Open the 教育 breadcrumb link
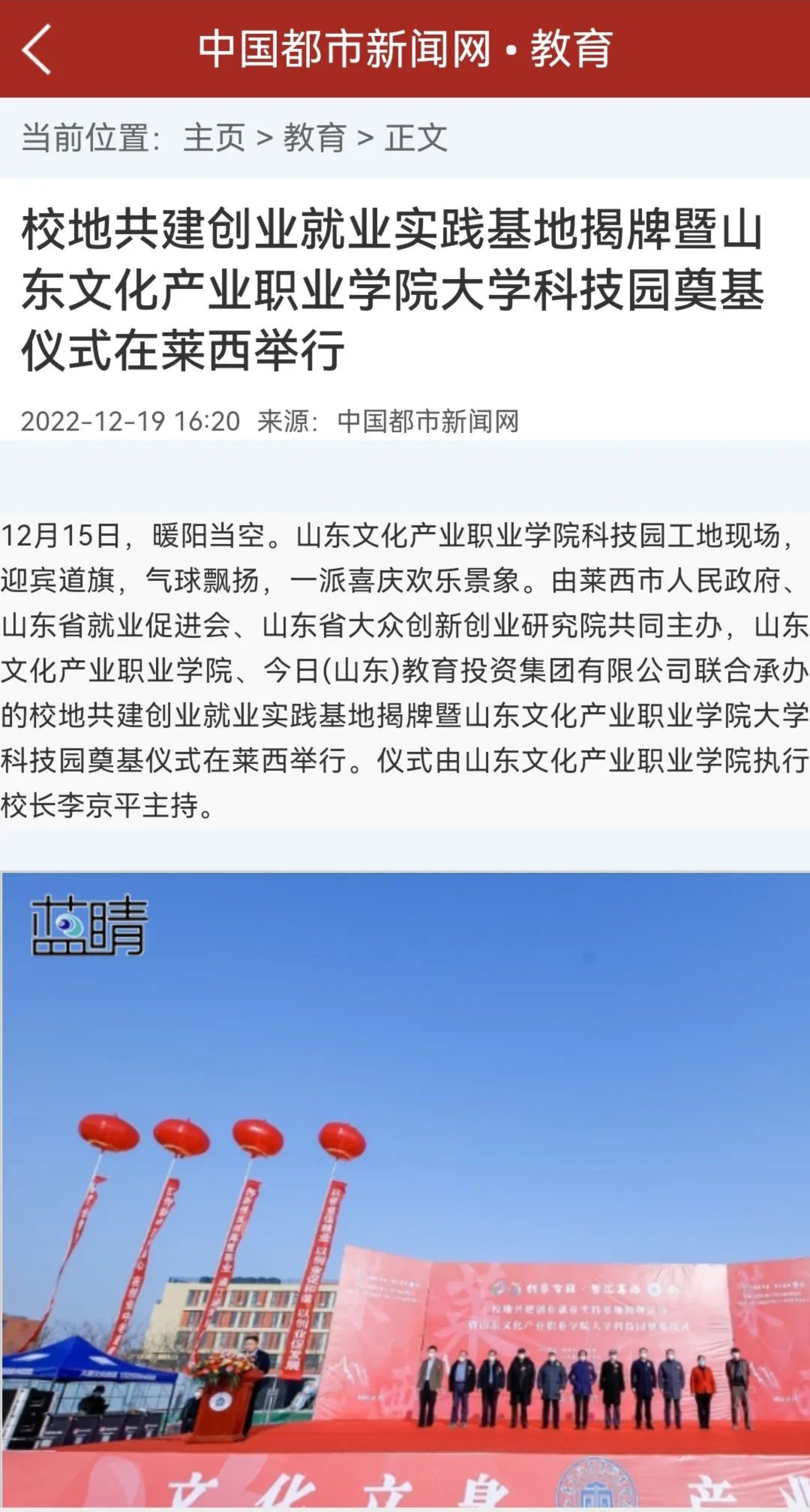810x1512 pixels. pyautogui.click(x=314, y=139)
